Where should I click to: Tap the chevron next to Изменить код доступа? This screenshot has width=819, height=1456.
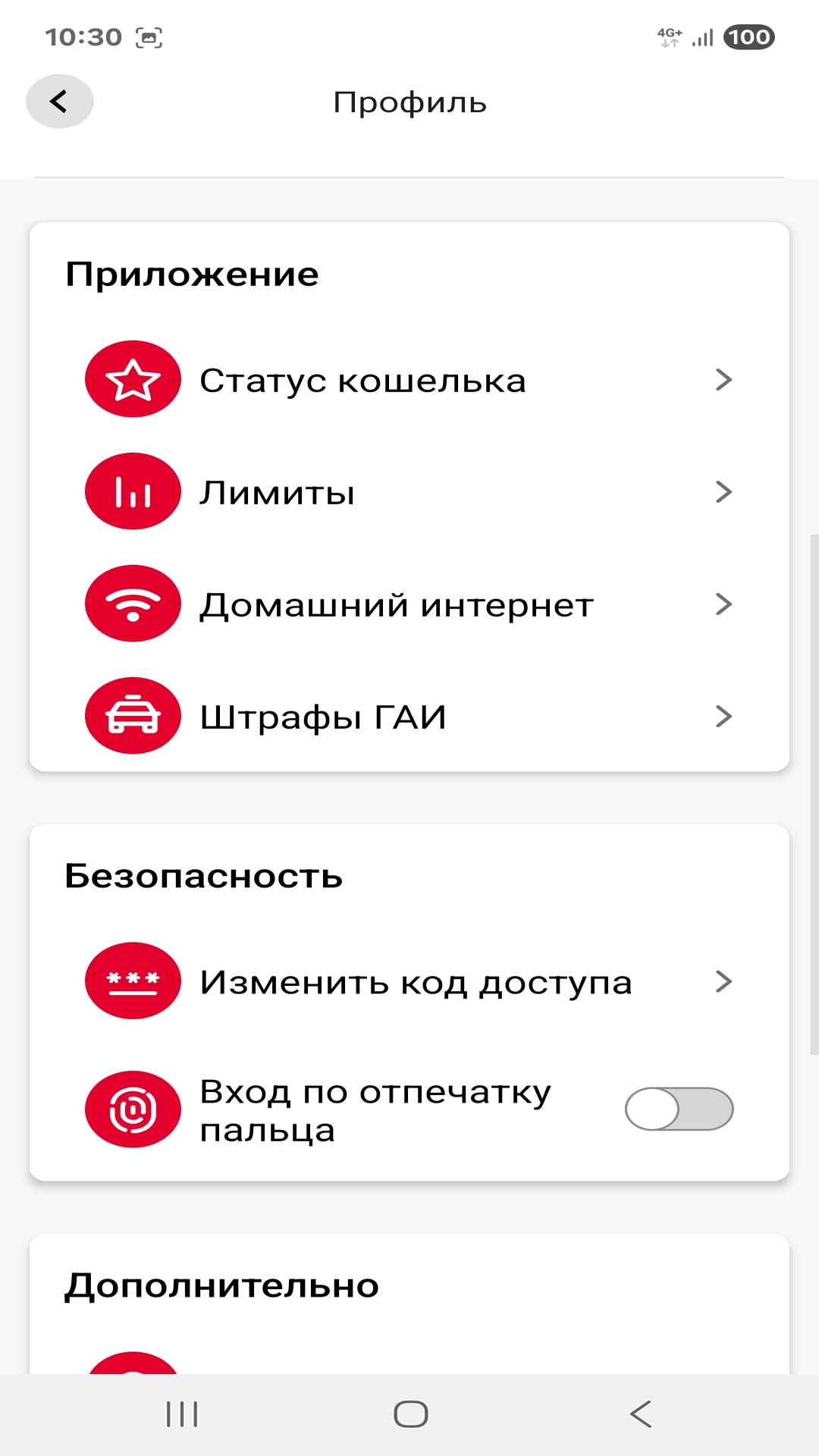[724, 981]
